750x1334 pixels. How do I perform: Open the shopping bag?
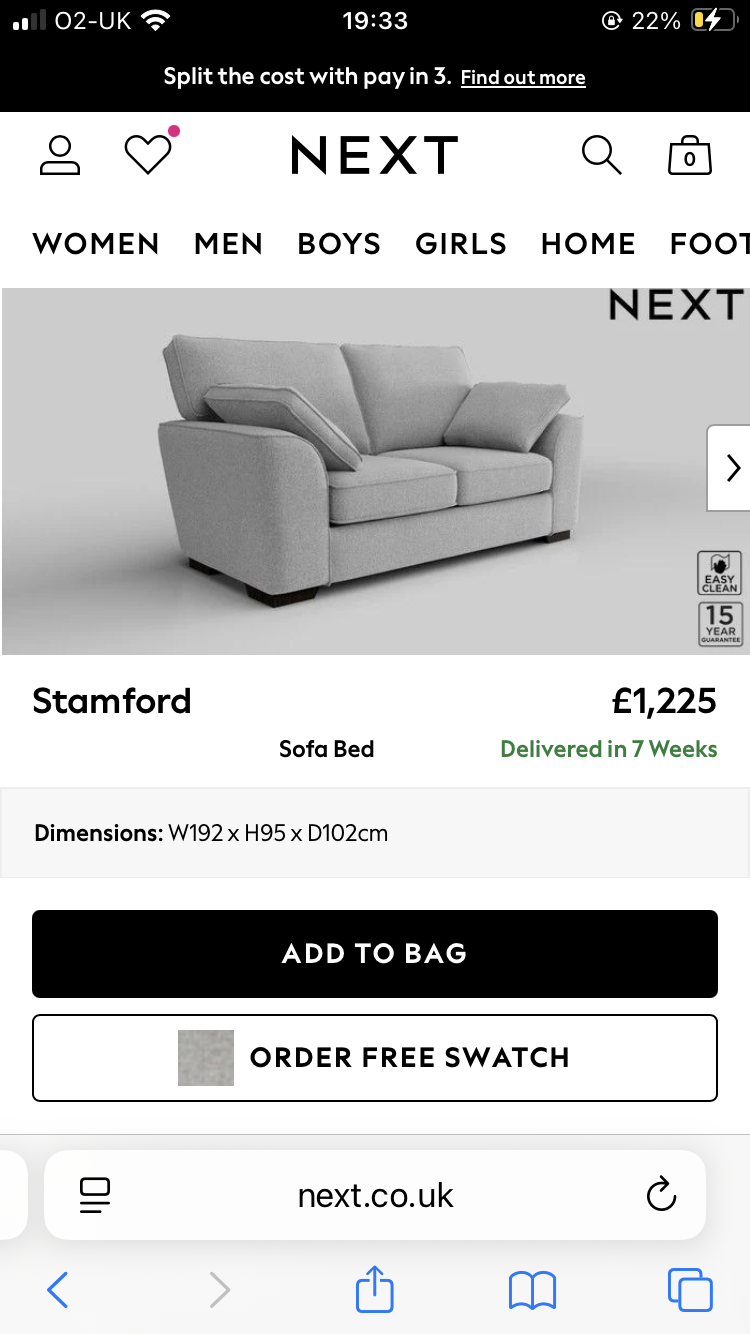coord(689,156)
